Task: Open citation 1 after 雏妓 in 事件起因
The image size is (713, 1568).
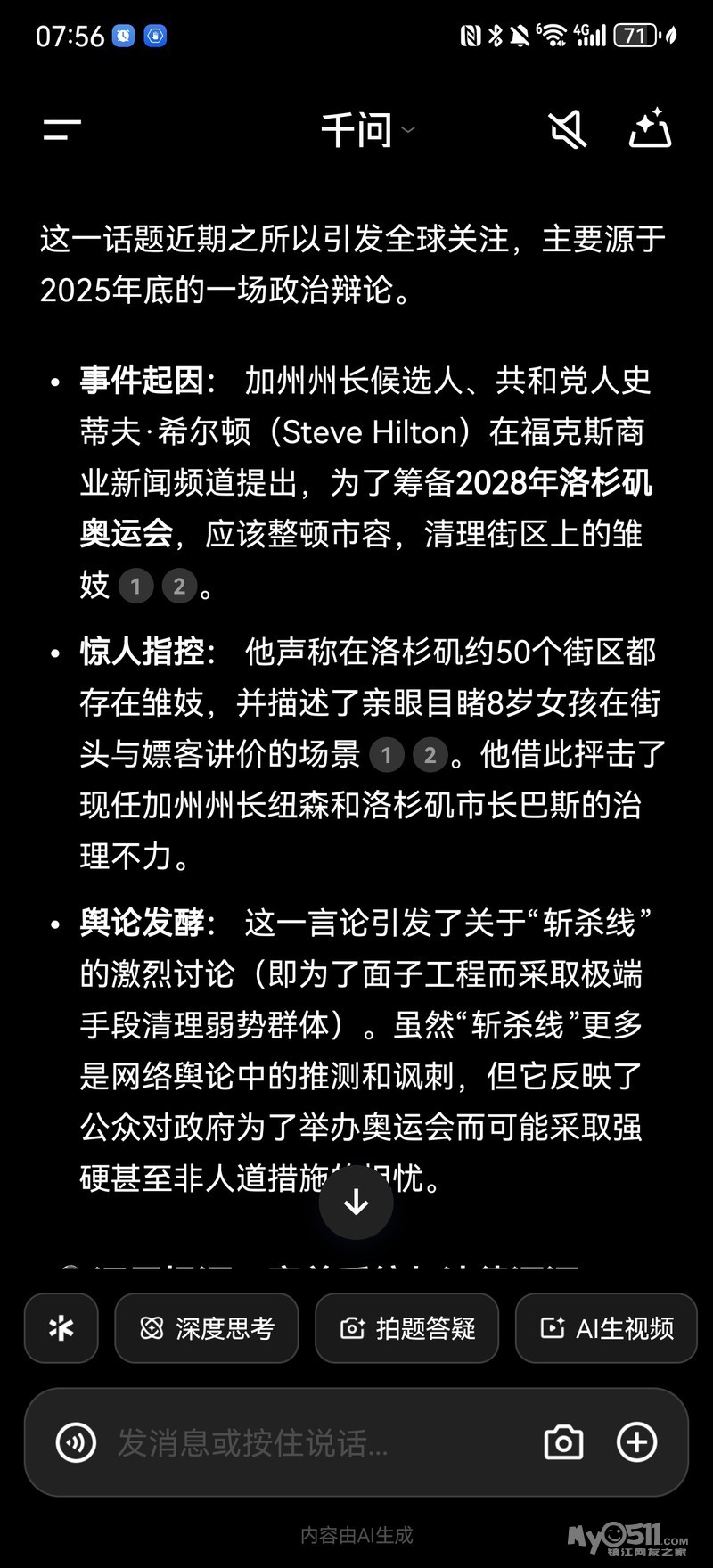Action: click(136, 586)
